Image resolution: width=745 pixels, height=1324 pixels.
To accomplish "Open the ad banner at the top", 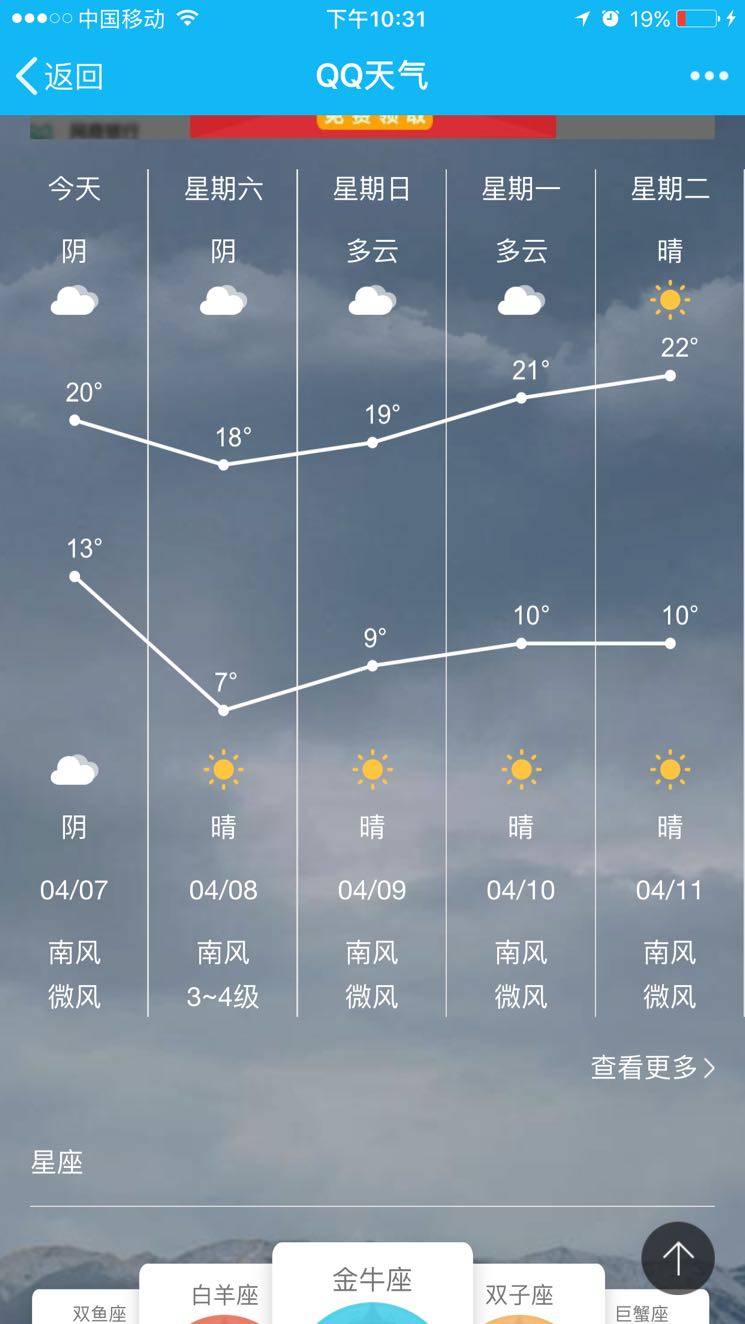I will (x=372, y=126).
